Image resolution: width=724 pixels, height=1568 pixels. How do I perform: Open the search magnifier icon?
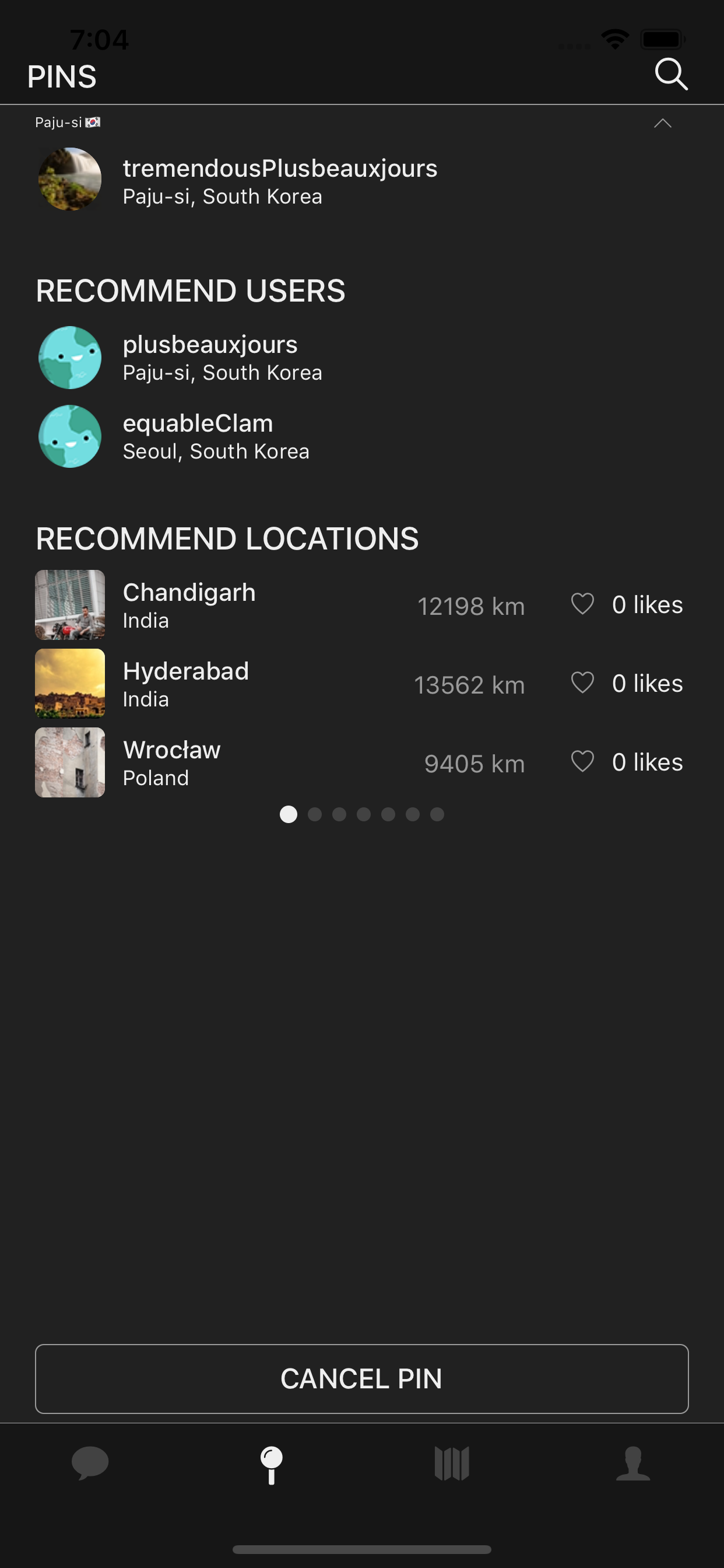(670, 74)
